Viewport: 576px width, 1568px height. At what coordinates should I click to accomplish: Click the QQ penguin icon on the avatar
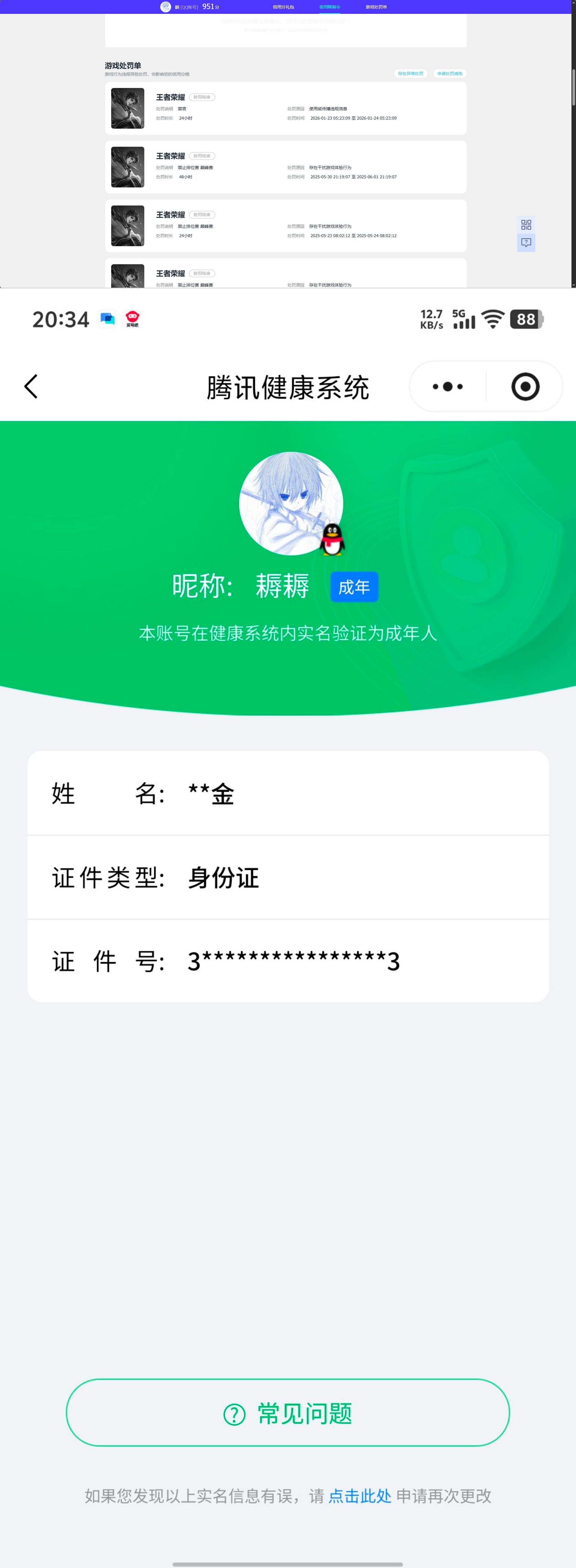point(332,539)
